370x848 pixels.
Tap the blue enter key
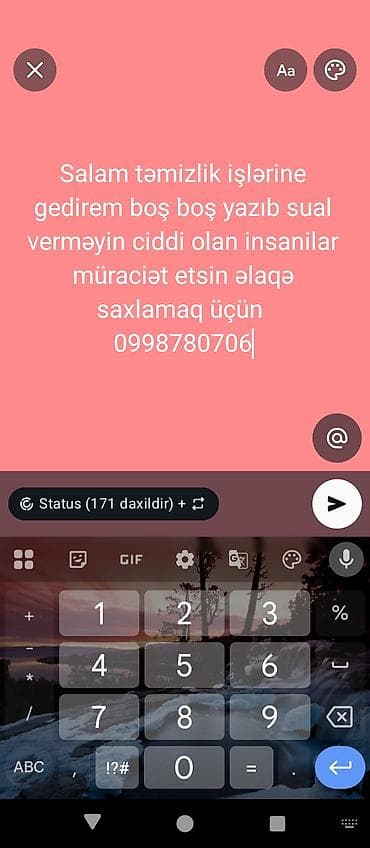pyautogui.click(x=340, y=767)
